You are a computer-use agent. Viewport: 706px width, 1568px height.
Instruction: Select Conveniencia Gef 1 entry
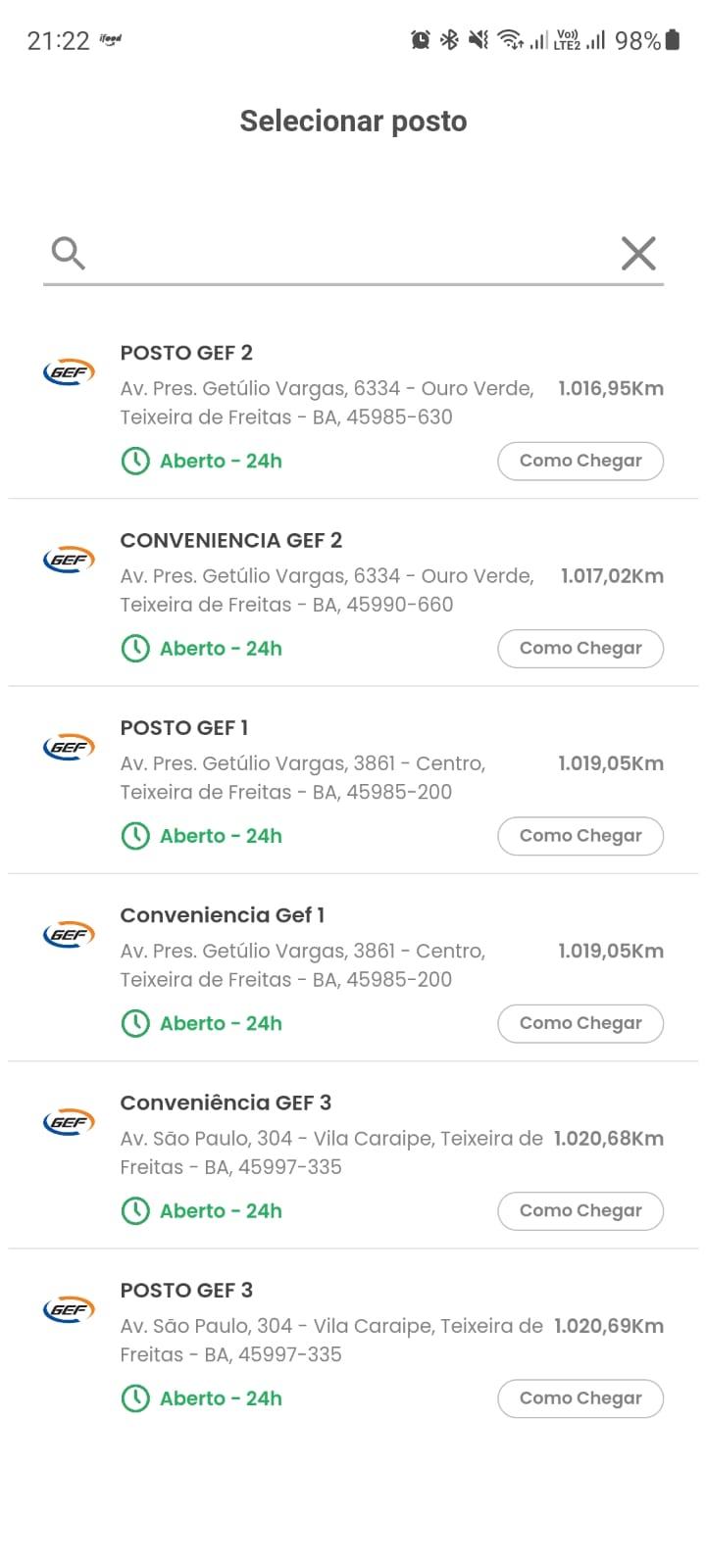click(353, 967)
